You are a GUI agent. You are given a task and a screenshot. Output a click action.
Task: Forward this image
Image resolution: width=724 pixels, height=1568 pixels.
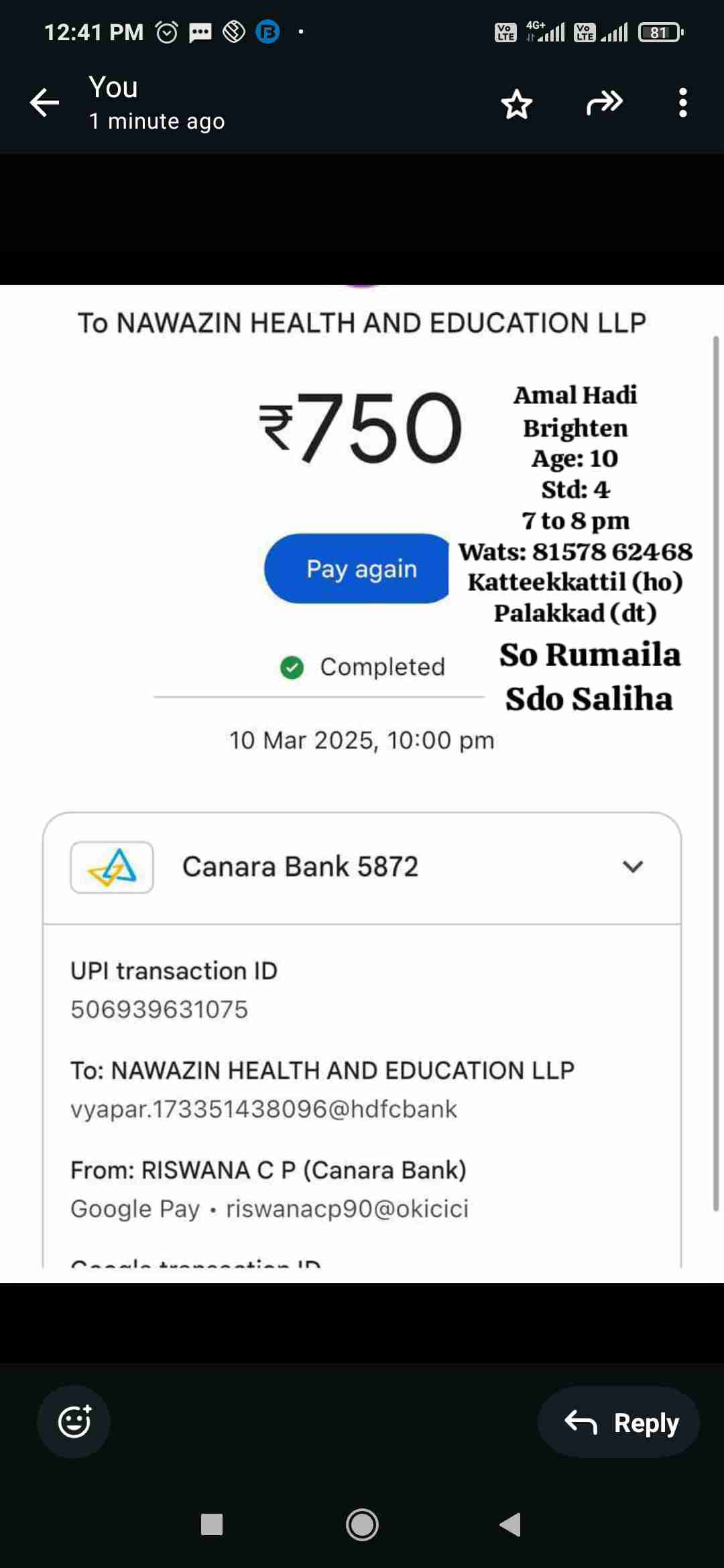[x=604, y=103]
